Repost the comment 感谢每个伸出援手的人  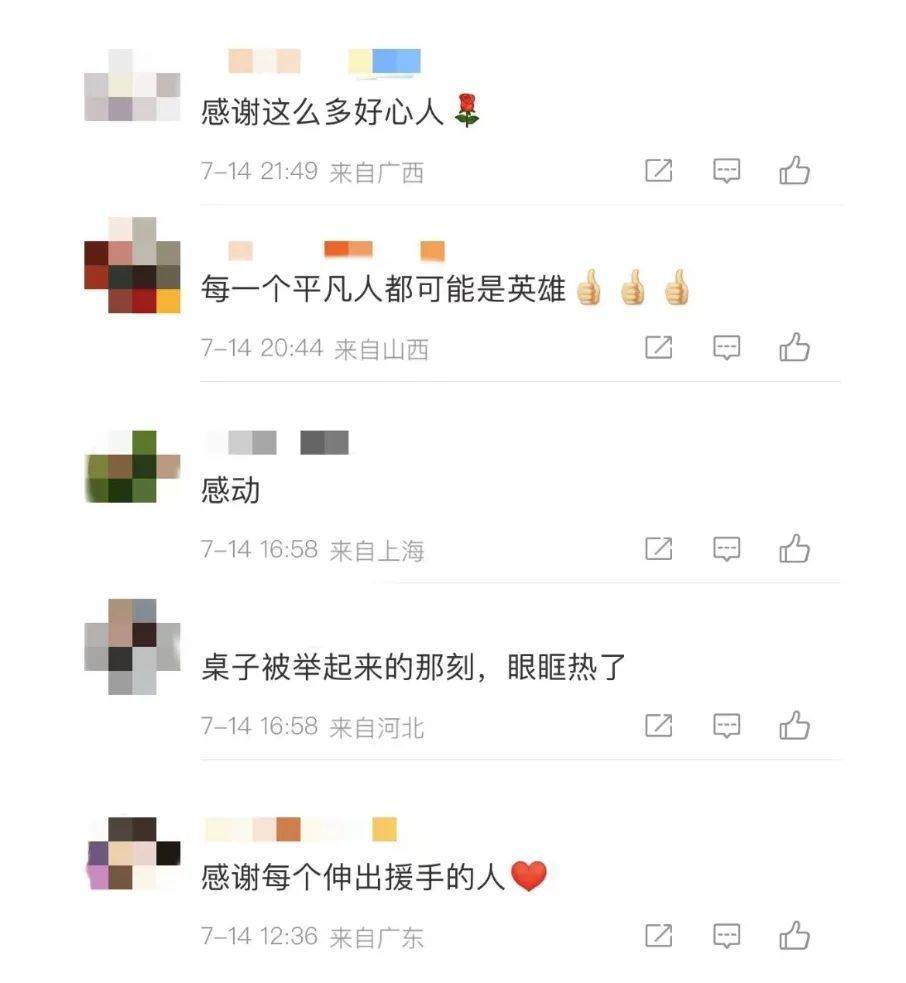(x=658, y=936)
